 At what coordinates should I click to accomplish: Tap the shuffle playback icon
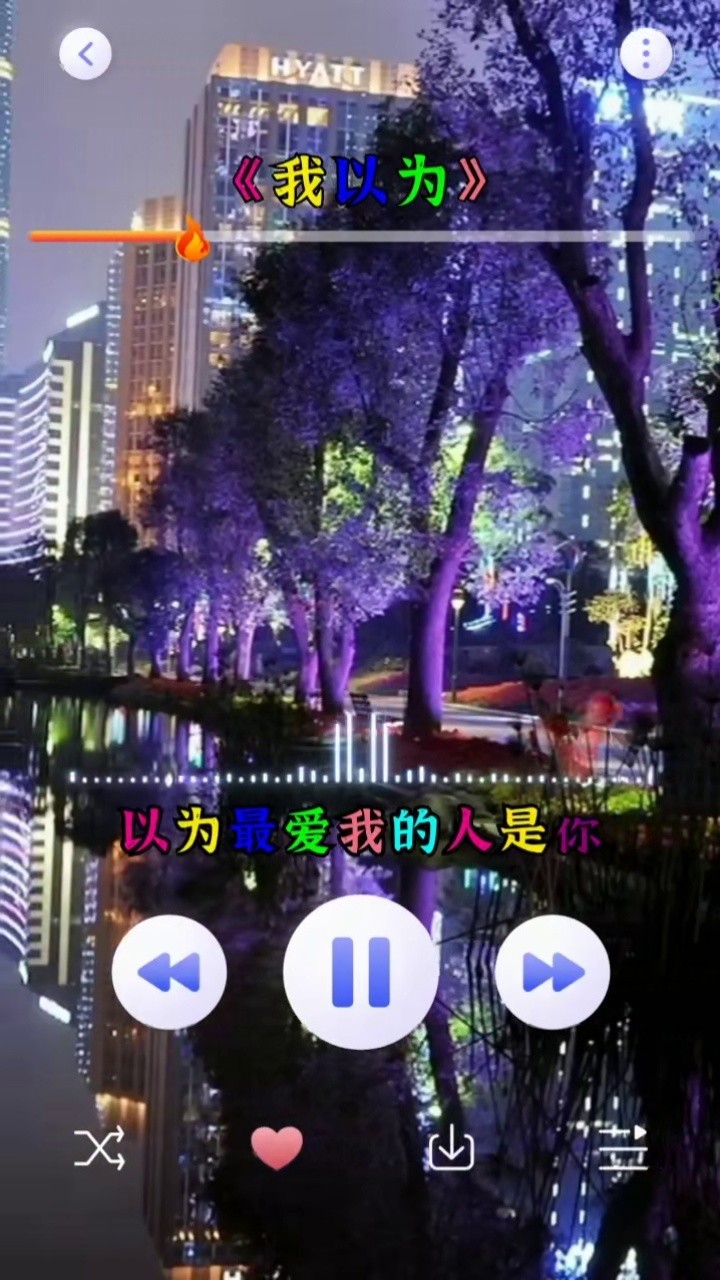100,1150
